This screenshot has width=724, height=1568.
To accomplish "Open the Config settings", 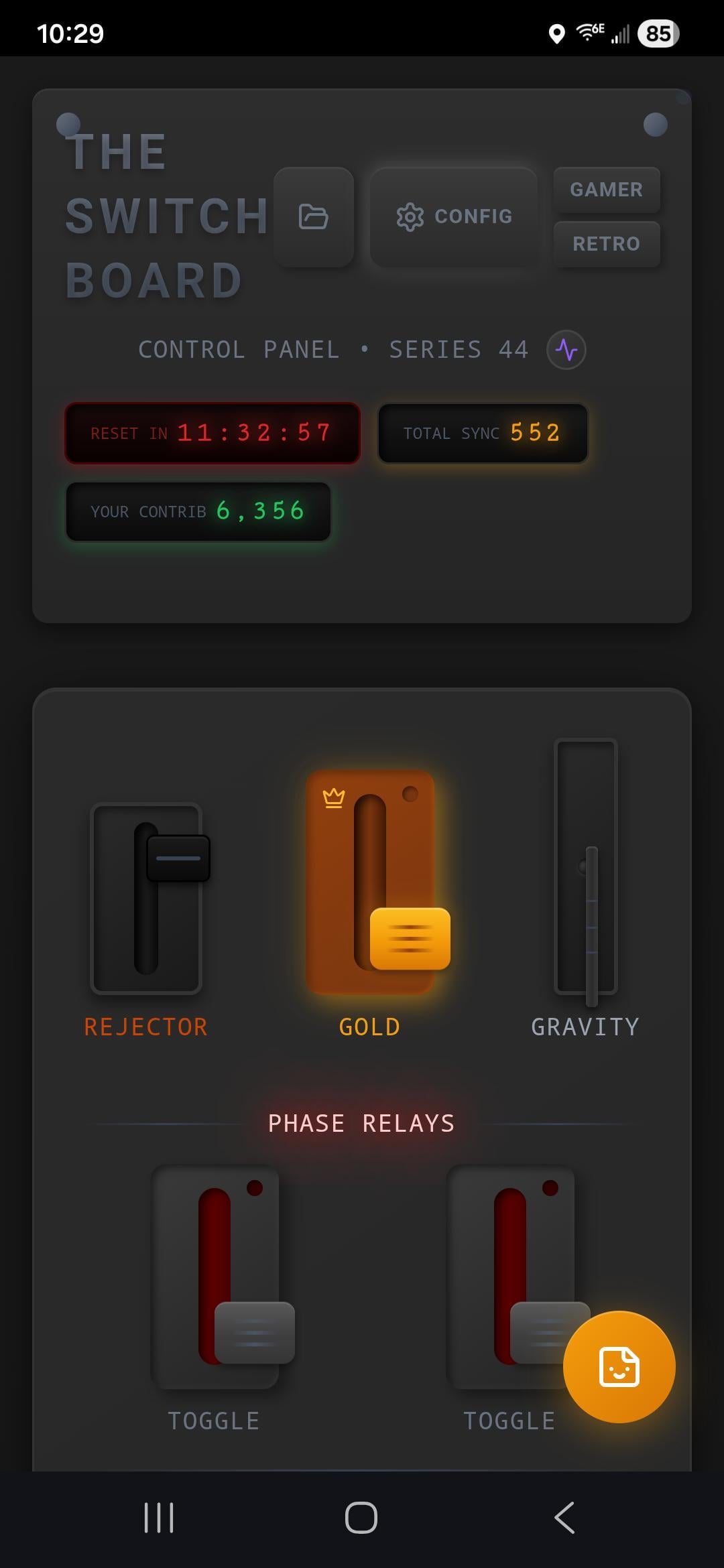I will (x=454, y=217).
